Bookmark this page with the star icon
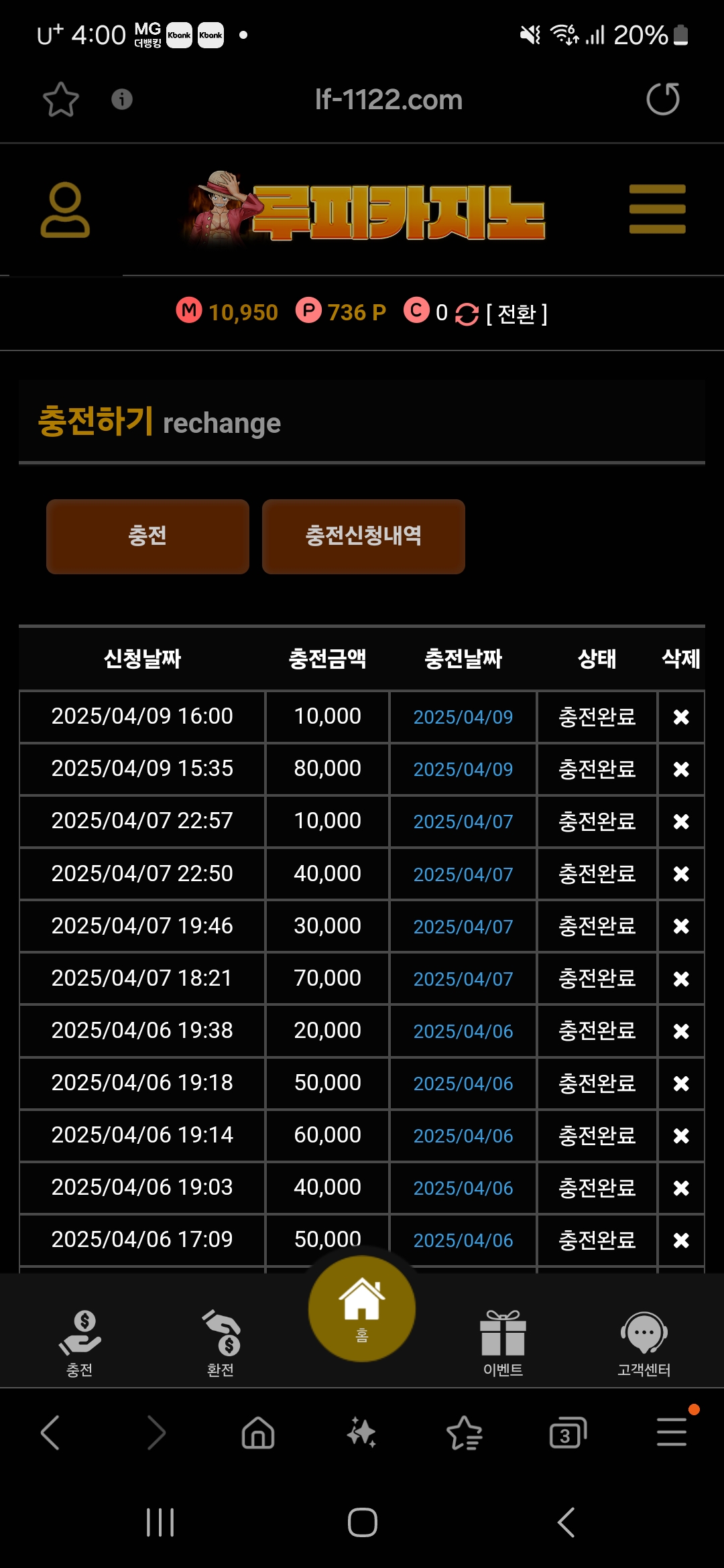 [61, 100]
